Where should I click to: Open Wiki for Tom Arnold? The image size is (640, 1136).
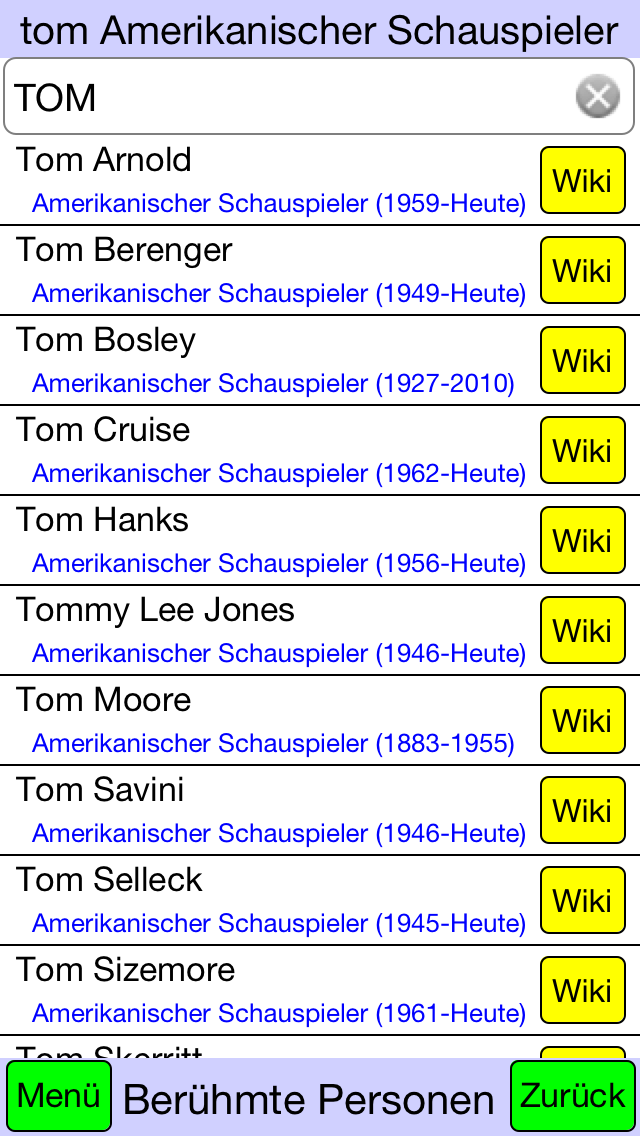583,180
